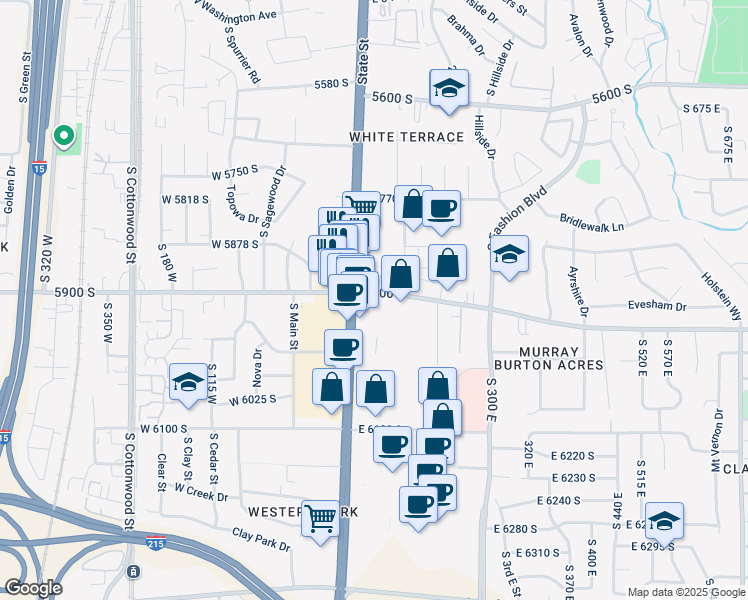This screenshot has width=748, height=600.
Task: Select the green location pin beside I-15
Action: point(64,134)
